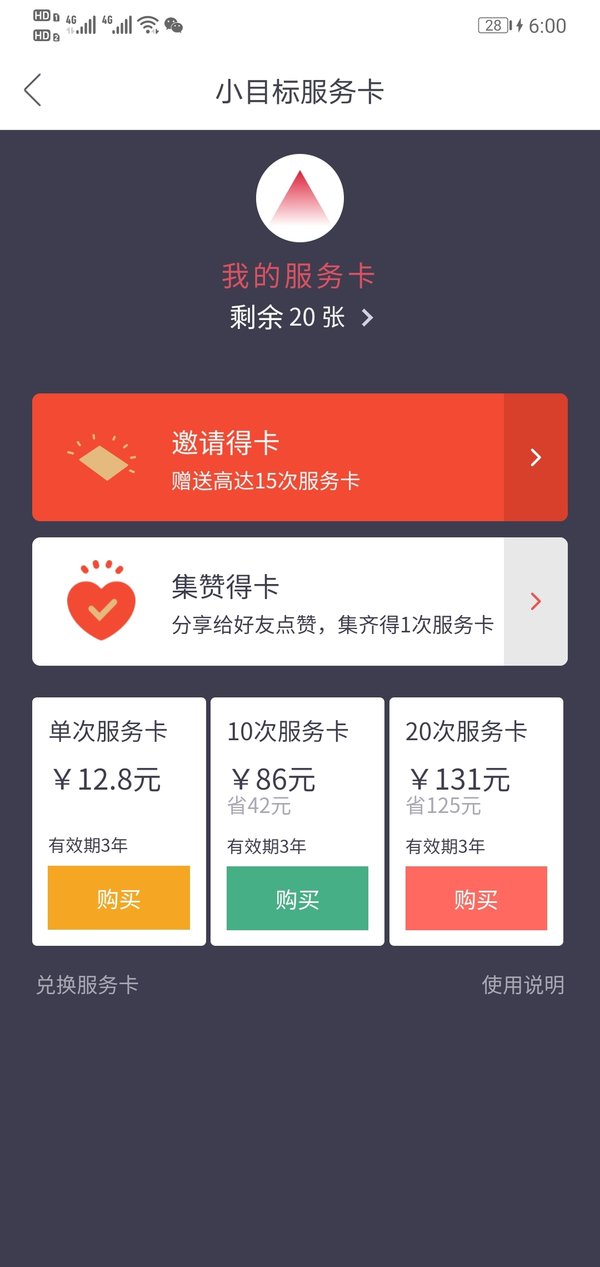600x1267 pixels.
Task: Go back using the top-left arrow
Action: pos(33,90)
